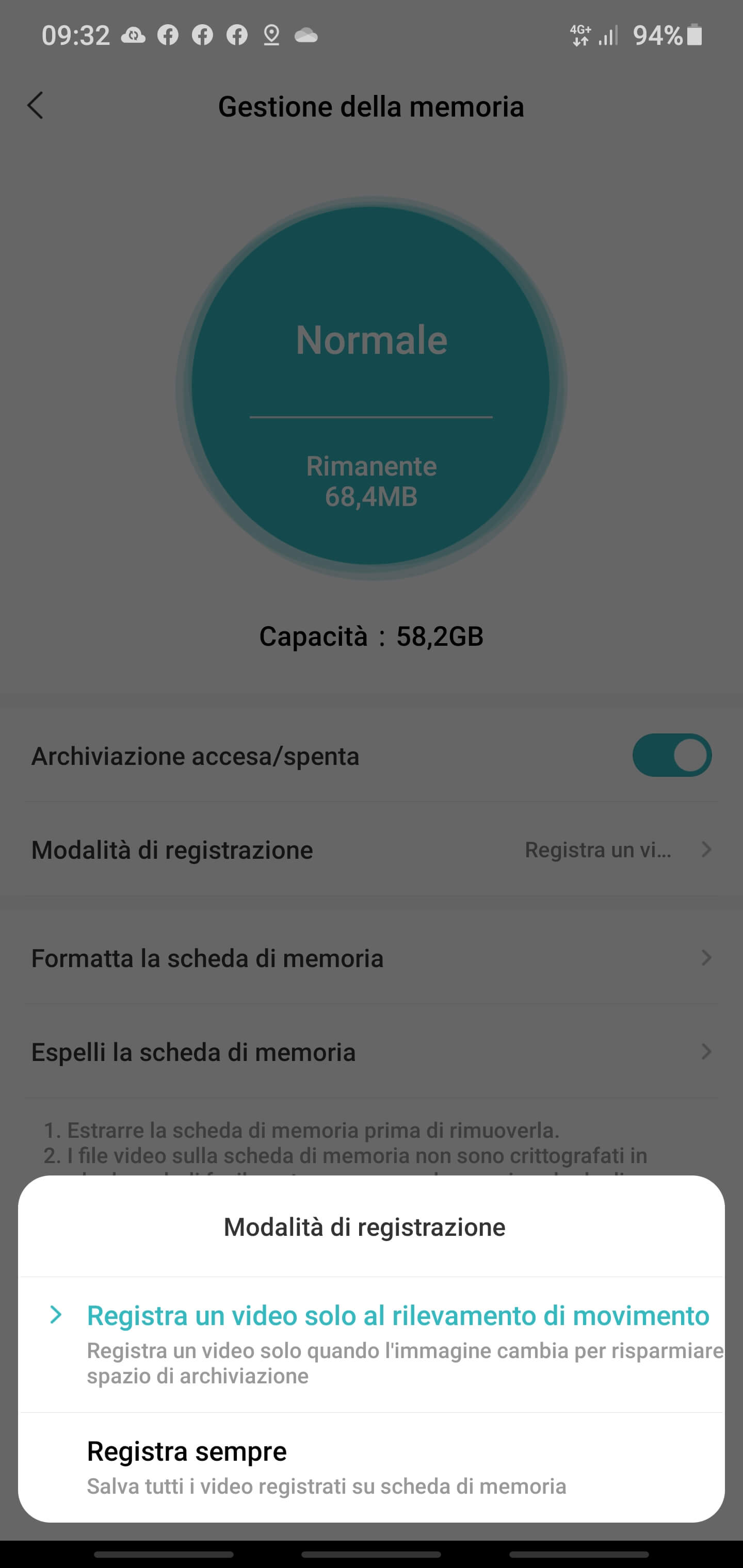Image resolution: width=743 pixels, height=1568 pixels.
Task: Go back from Gestione della memoria
Action: coord(35,106)
